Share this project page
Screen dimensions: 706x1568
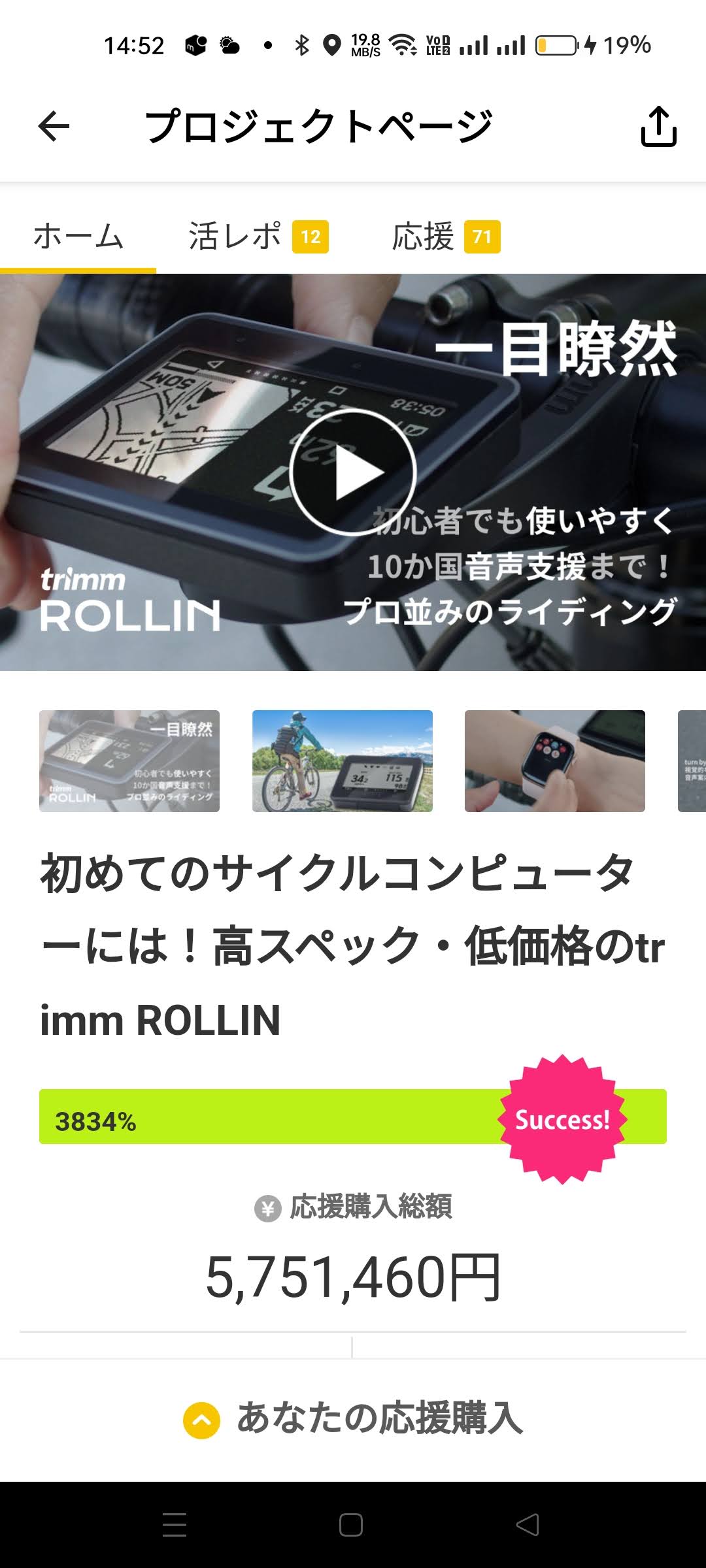(x=658, y=126)
